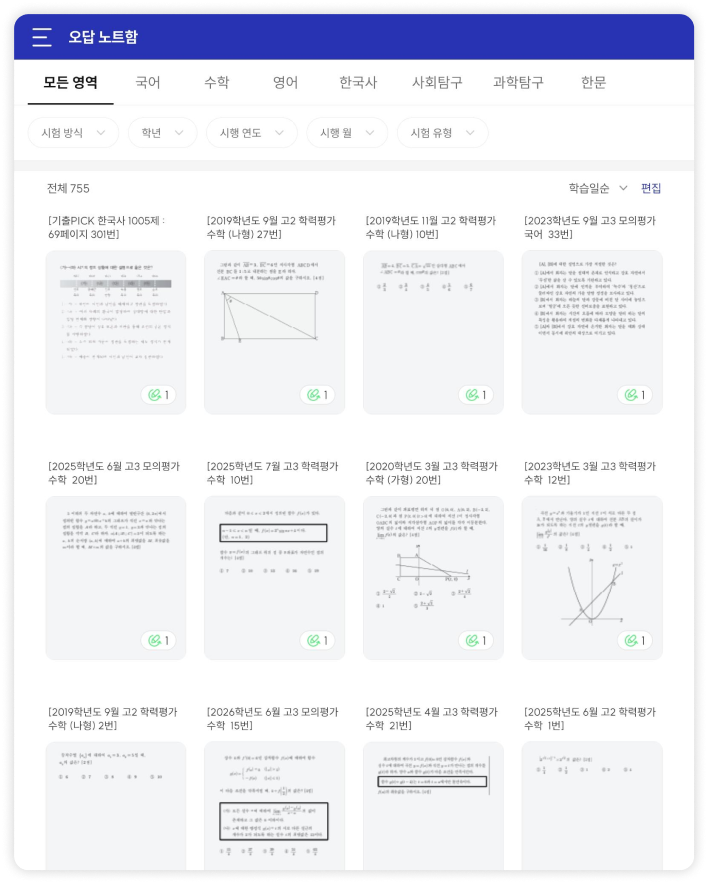
Task: Switch to the 수학 tab
Action: tap(216, 83)
